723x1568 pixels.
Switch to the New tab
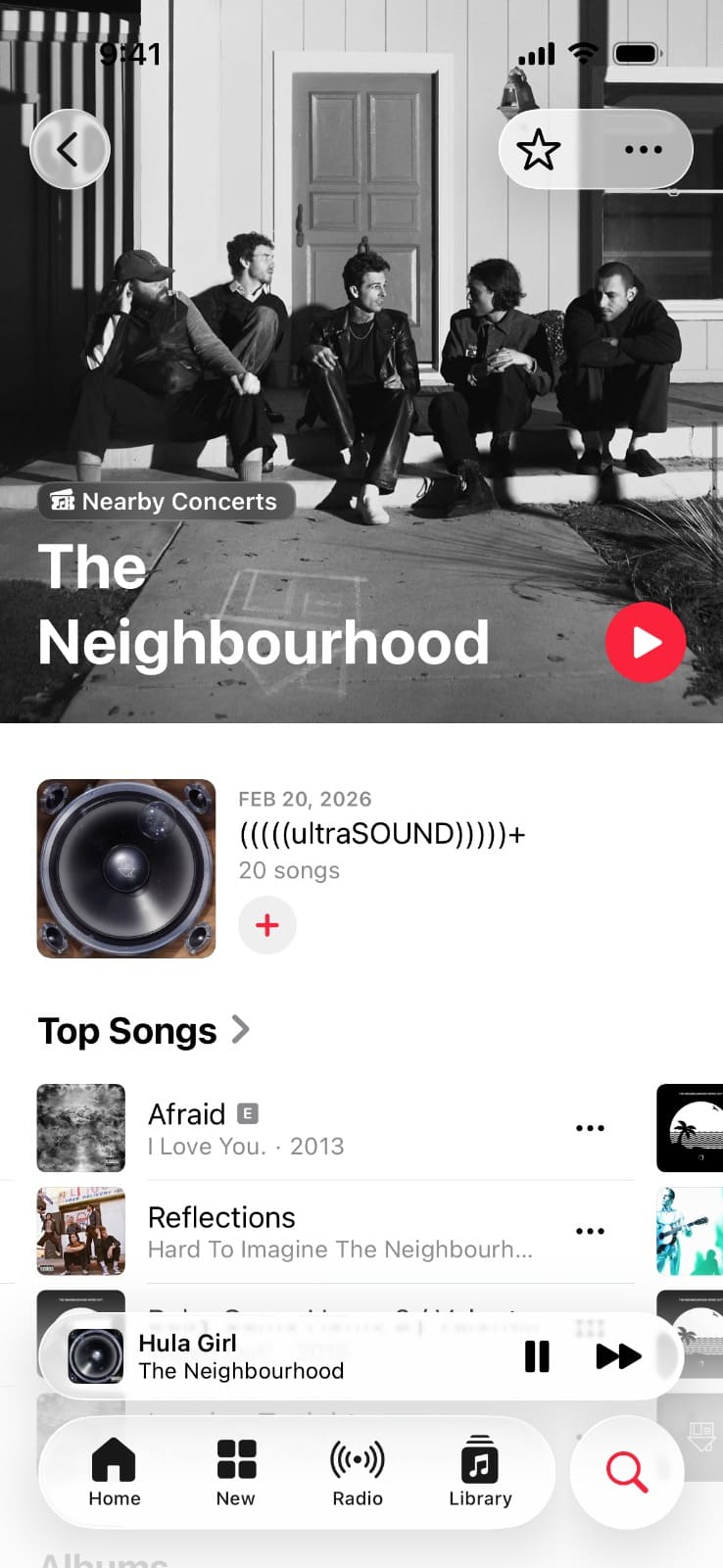tap(236, 1472)
